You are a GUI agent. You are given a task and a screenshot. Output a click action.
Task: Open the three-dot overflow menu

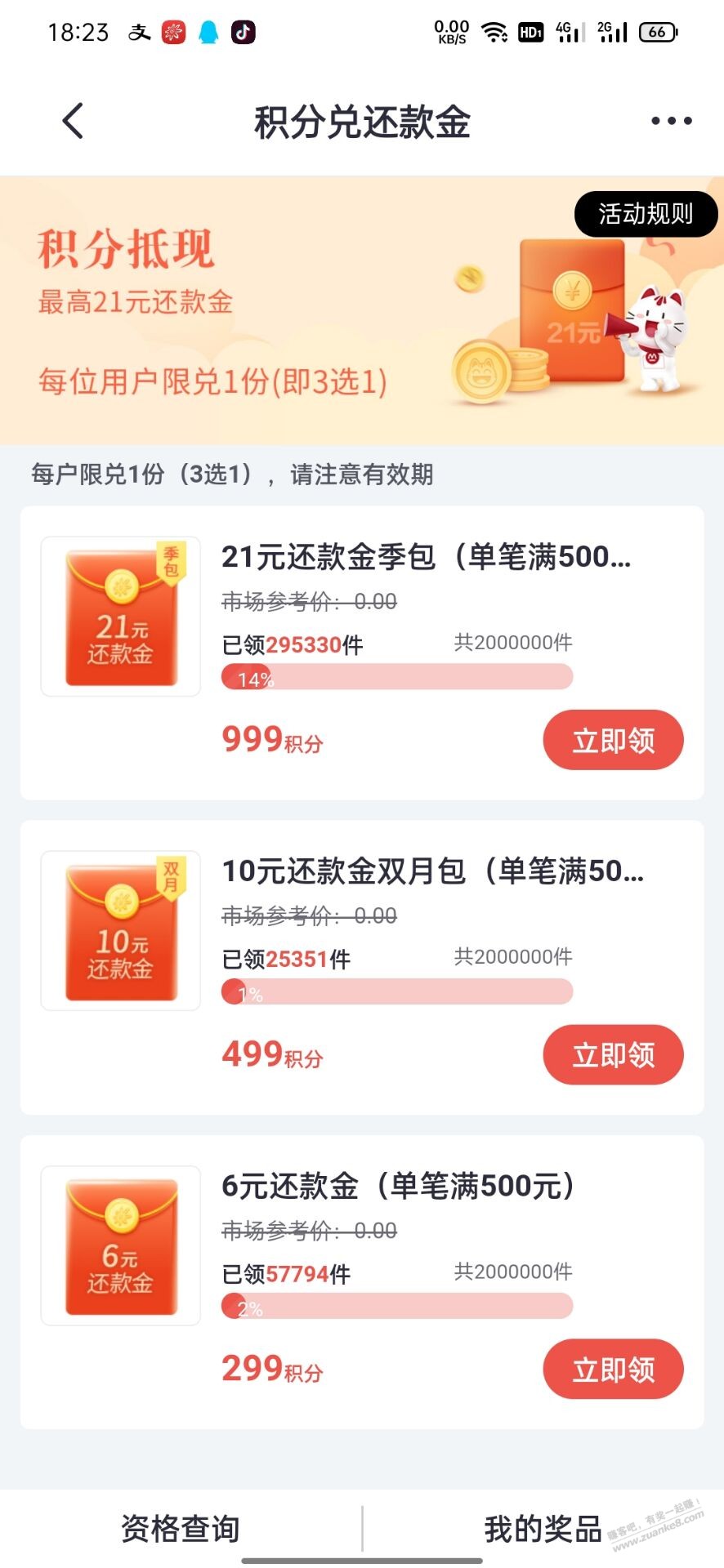[671, 121]
